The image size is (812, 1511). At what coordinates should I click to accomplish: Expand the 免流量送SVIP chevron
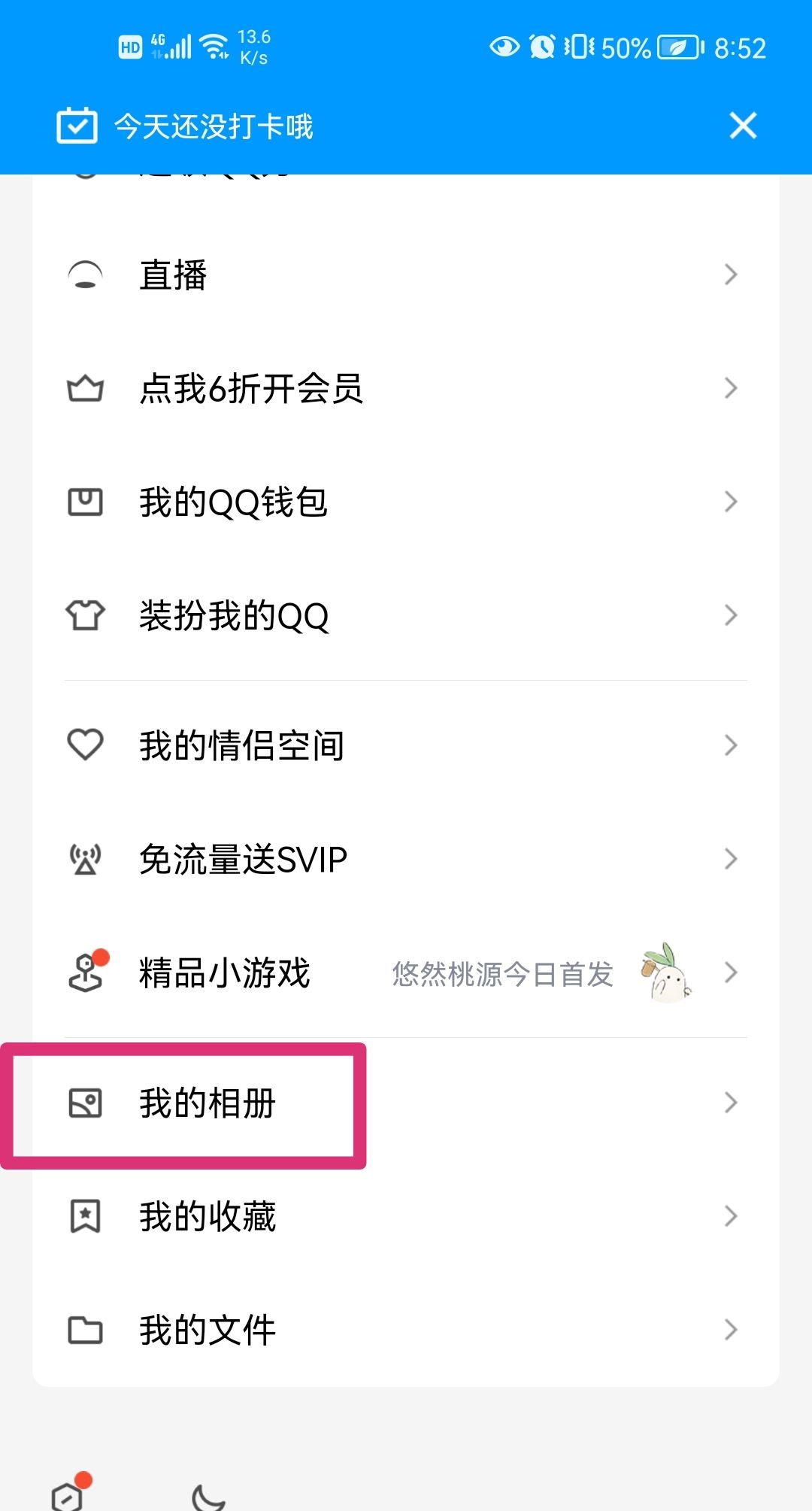(x=730, y=858)
